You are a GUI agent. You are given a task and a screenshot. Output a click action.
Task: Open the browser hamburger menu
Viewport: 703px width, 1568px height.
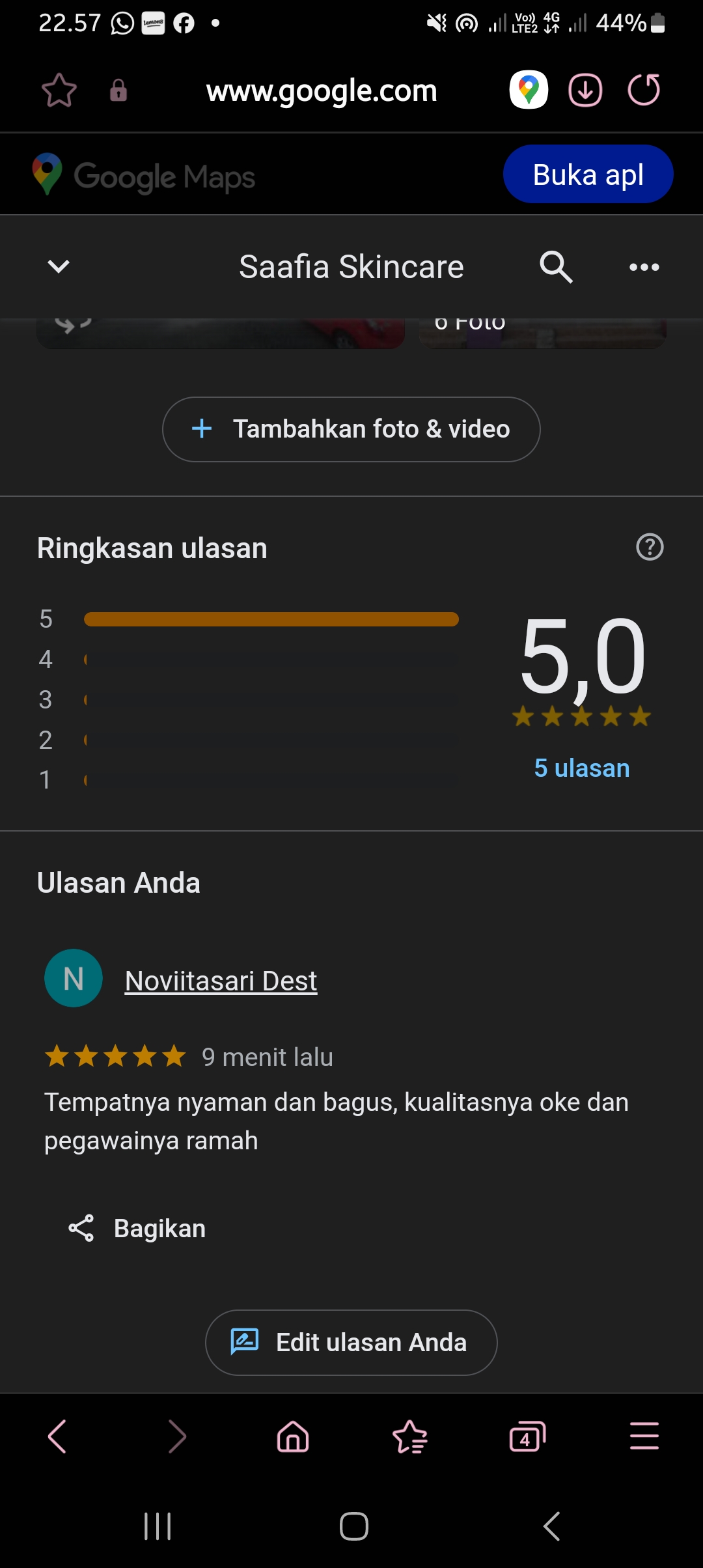click(x=644, y=1436)
